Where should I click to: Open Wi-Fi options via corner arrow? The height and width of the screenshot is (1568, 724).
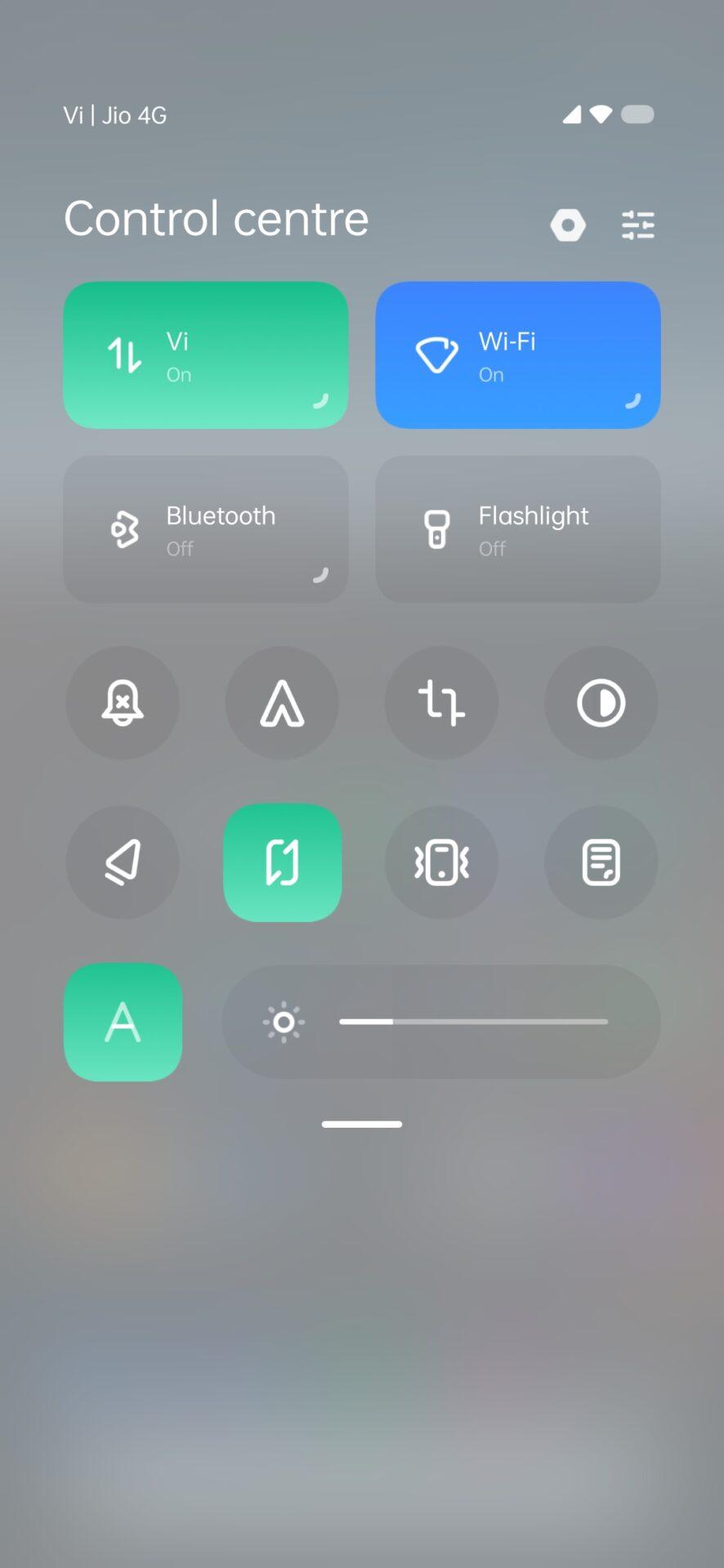pos(633,400)
